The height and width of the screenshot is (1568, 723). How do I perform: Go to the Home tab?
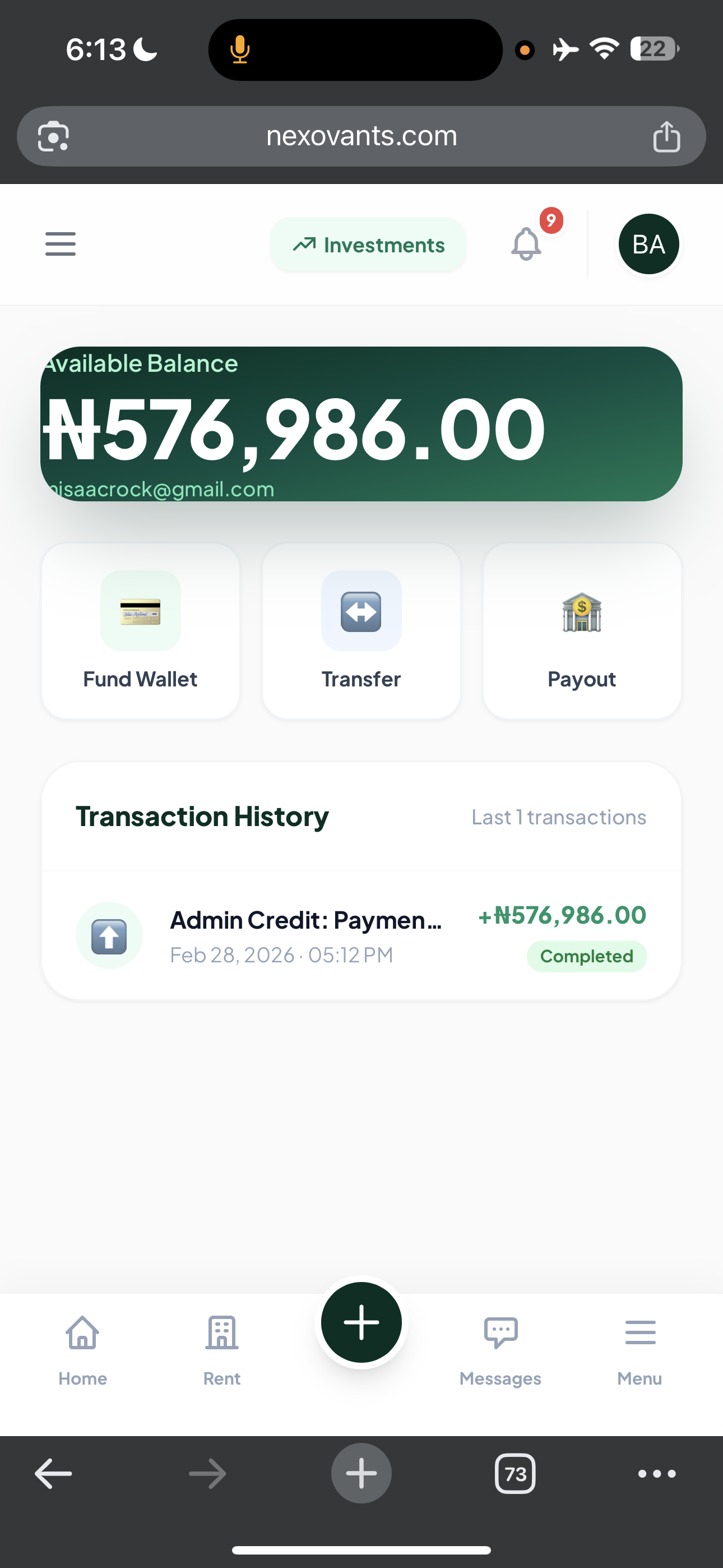click(x=83, y=1346)
